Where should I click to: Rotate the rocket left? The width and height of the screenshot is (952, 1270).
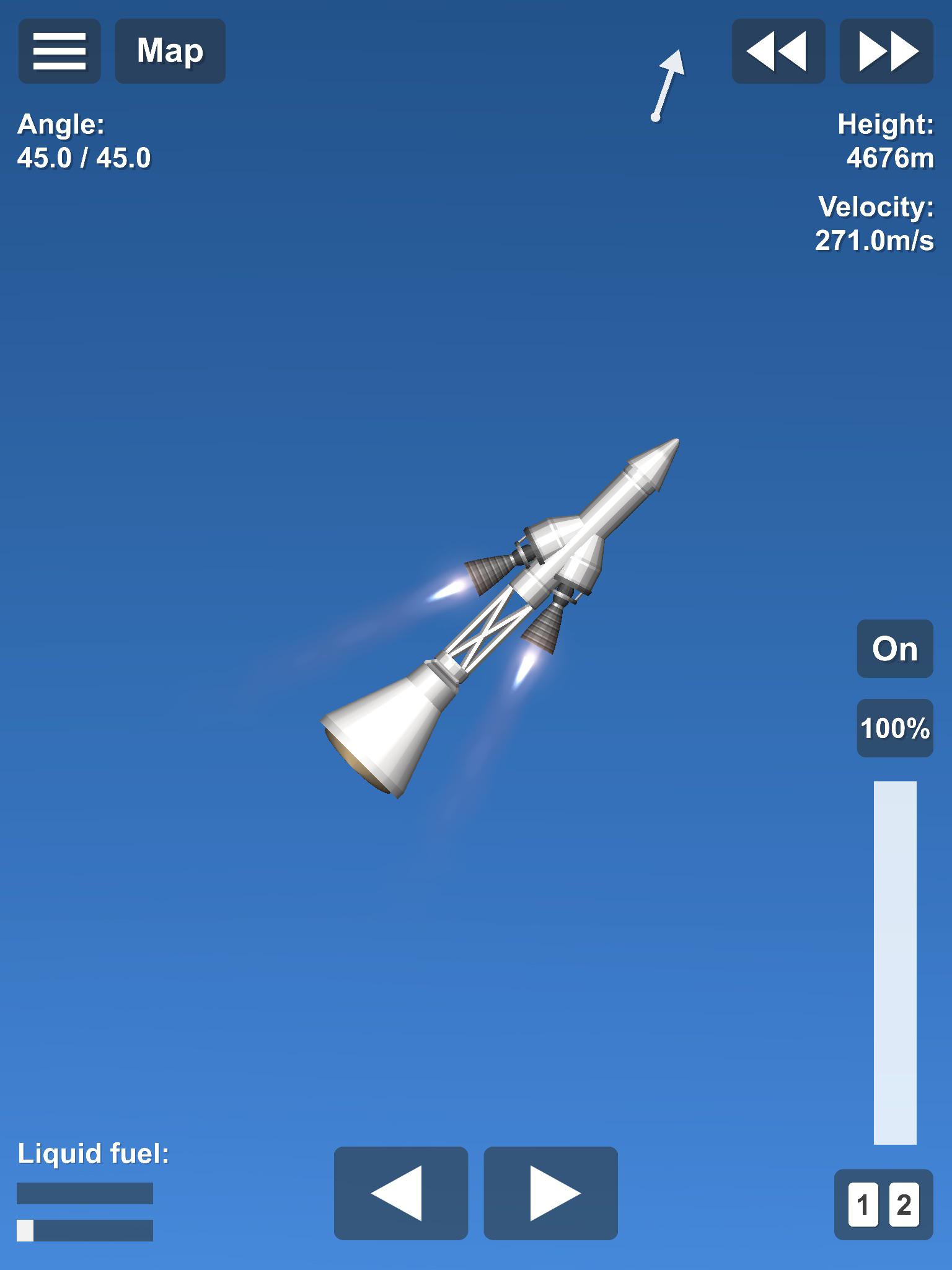(x=400, y=1193)
